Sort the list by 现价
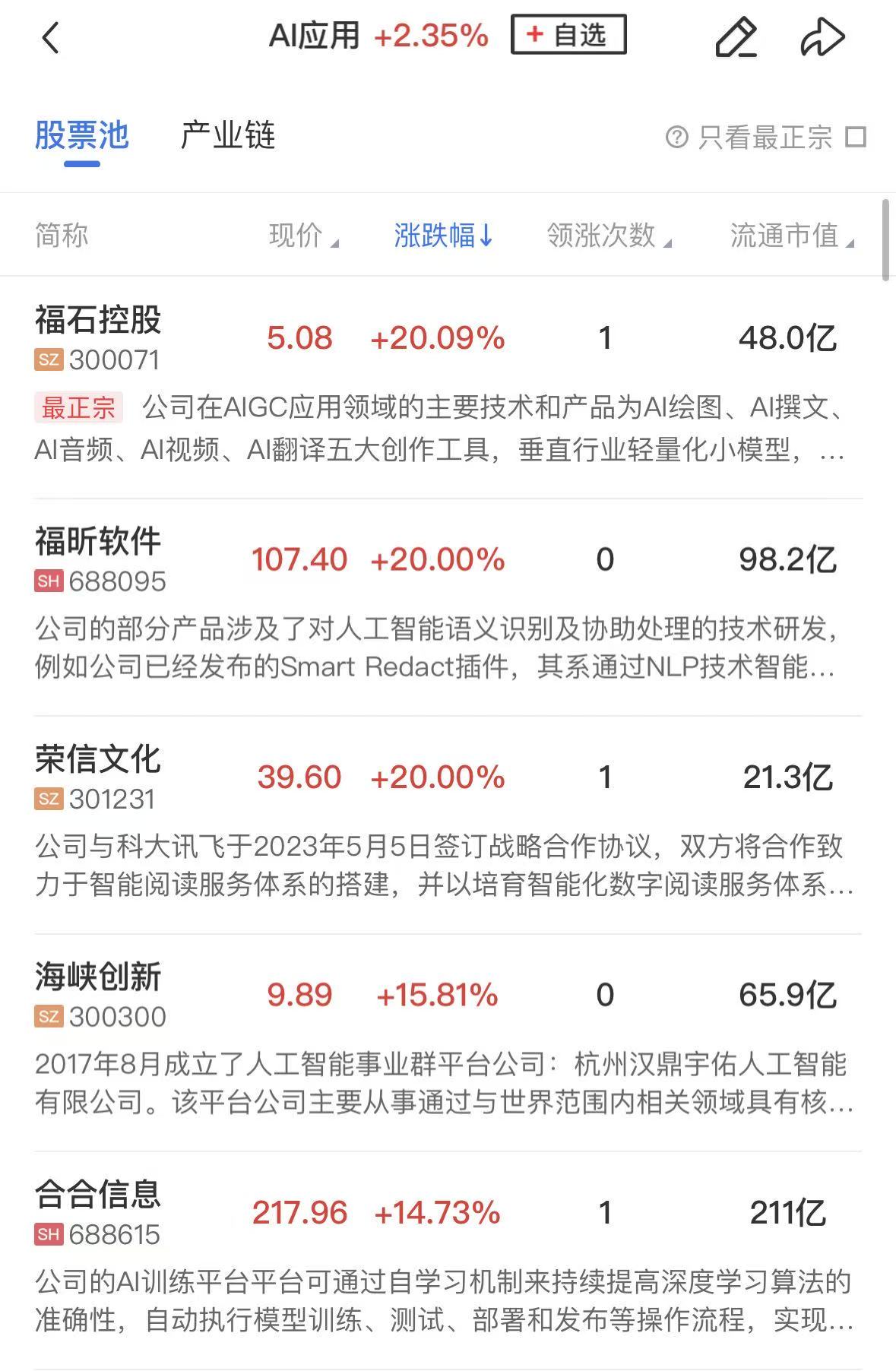 [x=302, y=236]
